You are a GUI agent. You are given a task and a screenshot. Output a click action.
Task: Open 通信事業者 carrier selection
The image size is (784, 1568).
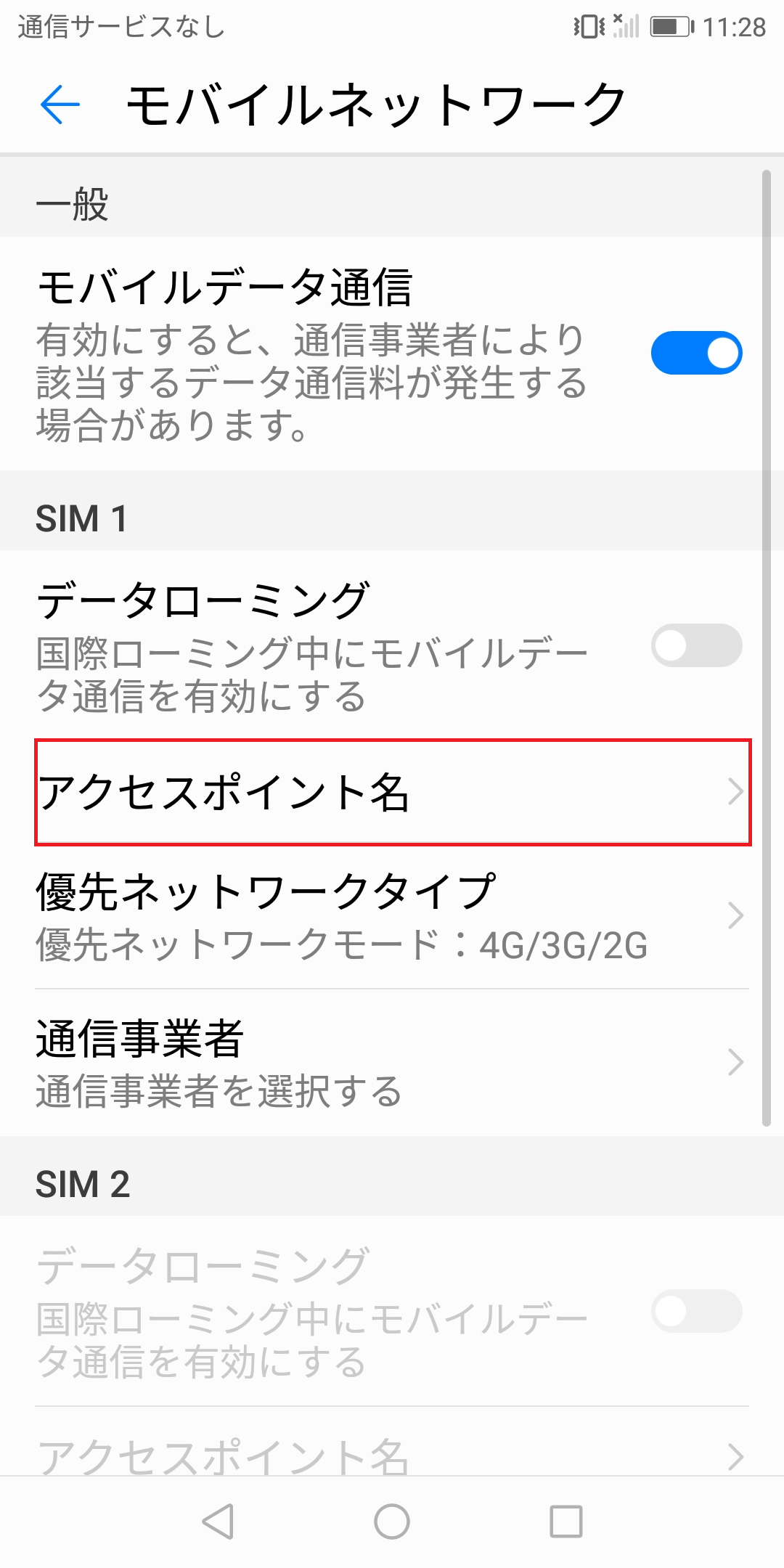click(x=392, y=1060)
